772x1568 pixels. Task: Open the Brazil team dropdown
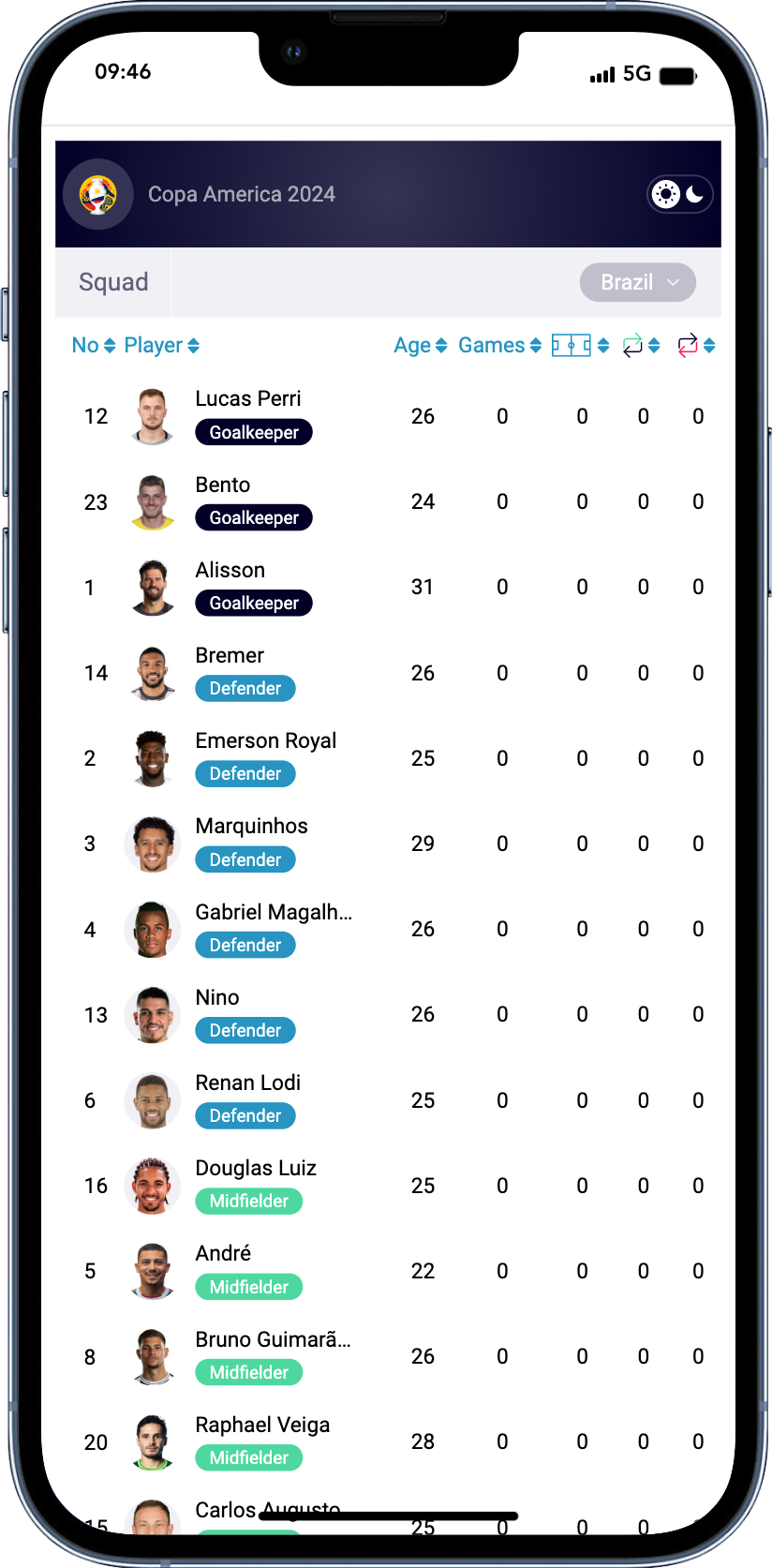click(x=637, y=282)
